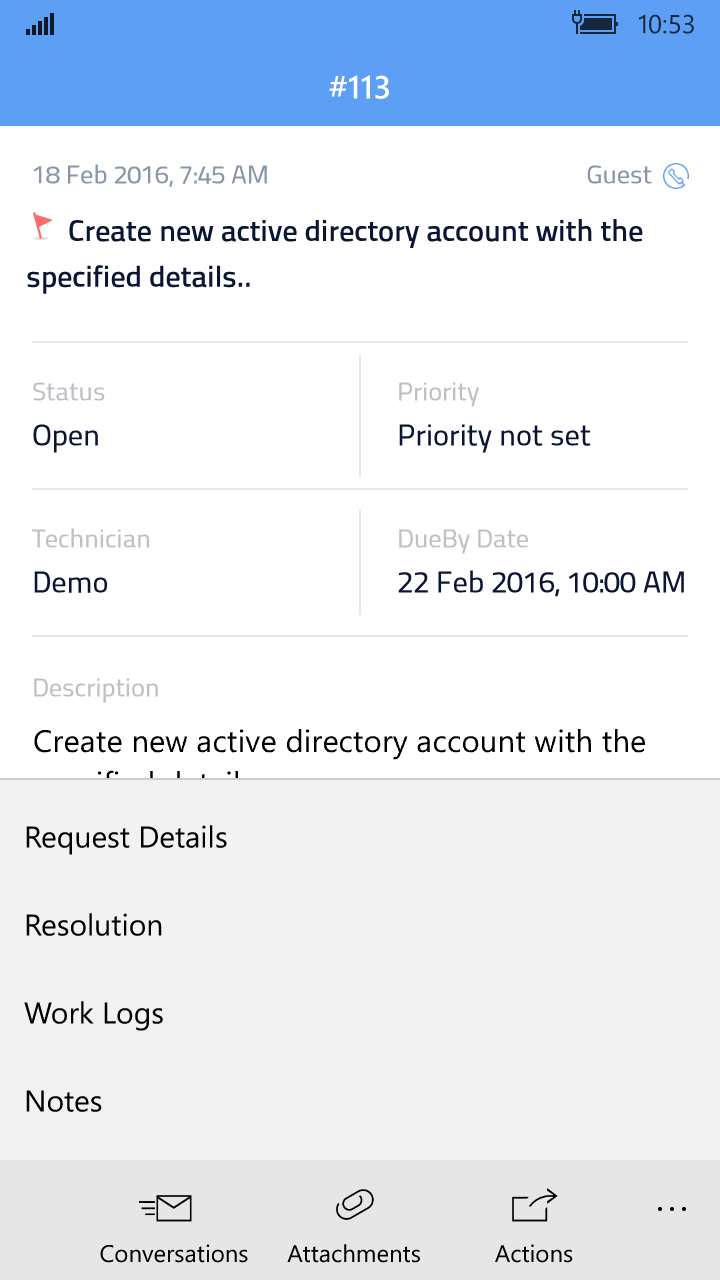Tap the Attachments paperclip icon
720x1280 pixels.
(353, 1206)
